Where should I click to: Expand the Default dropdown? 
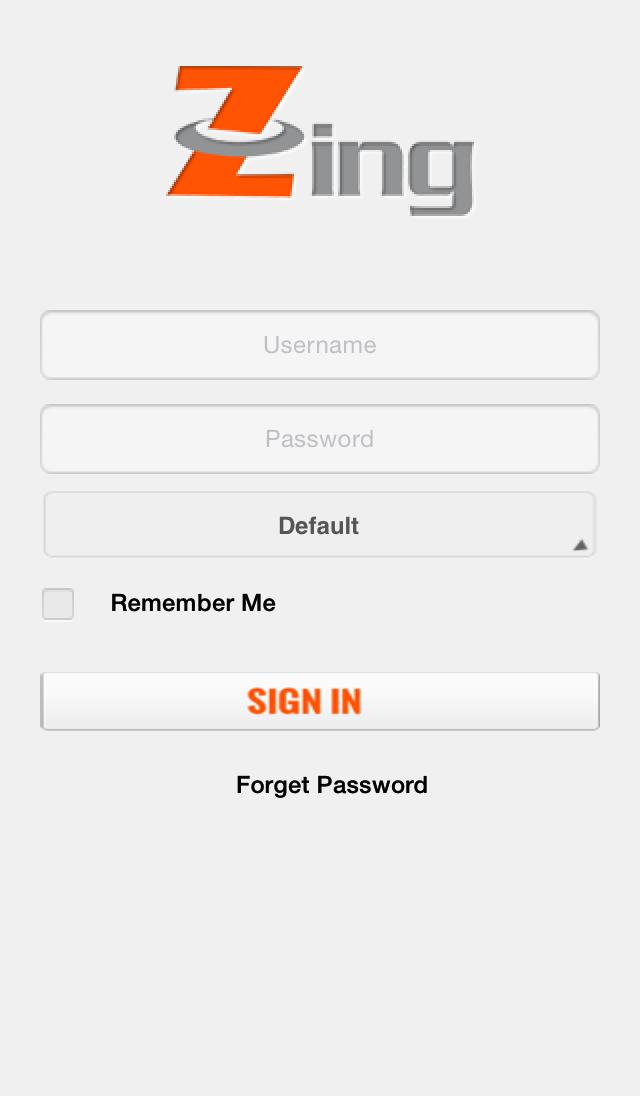pos(320,525)
